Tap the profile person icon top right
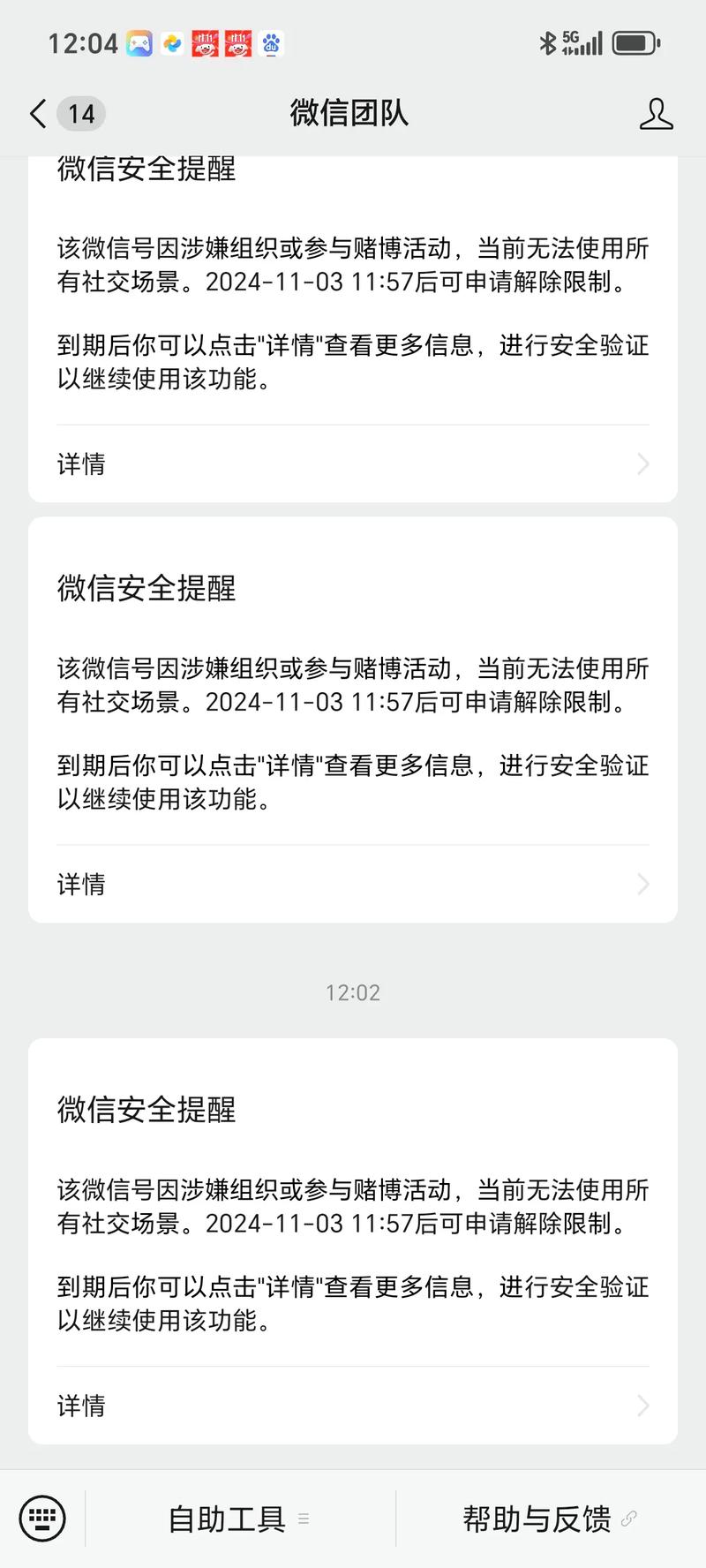 [657, 114]
